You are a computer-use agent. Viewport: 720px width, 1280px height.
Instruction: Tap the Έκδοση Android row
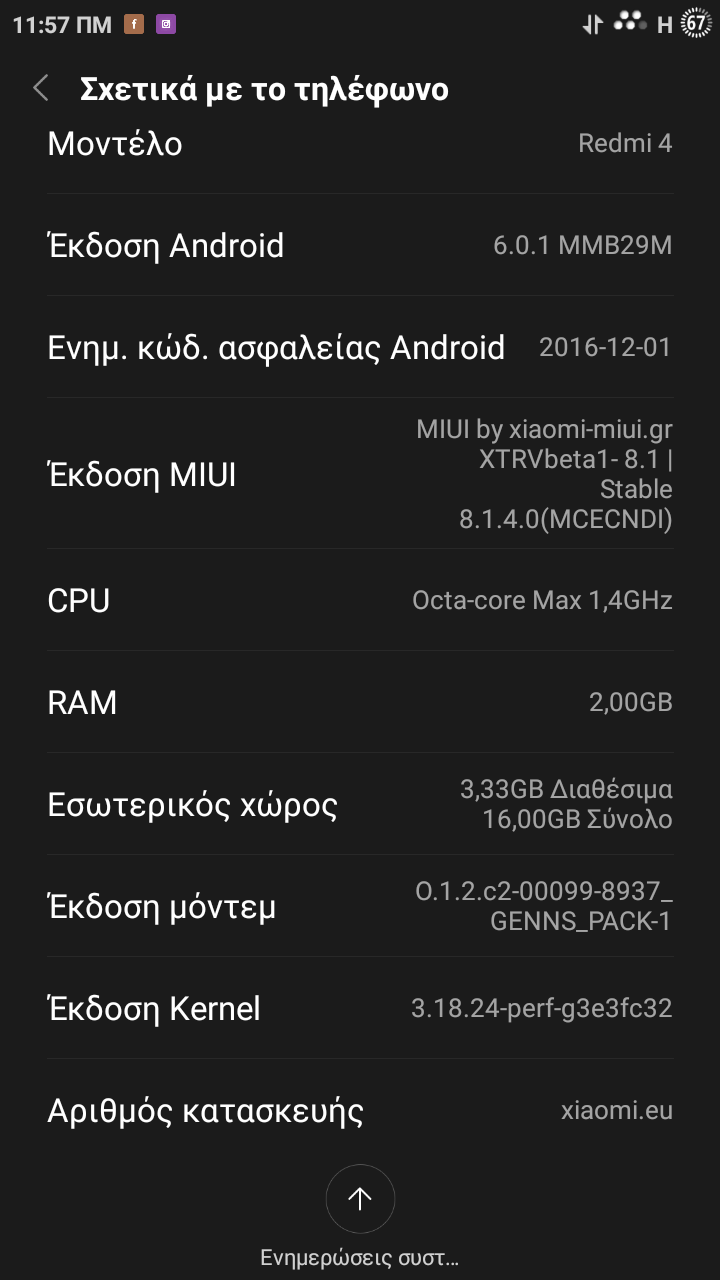(360, 246)
